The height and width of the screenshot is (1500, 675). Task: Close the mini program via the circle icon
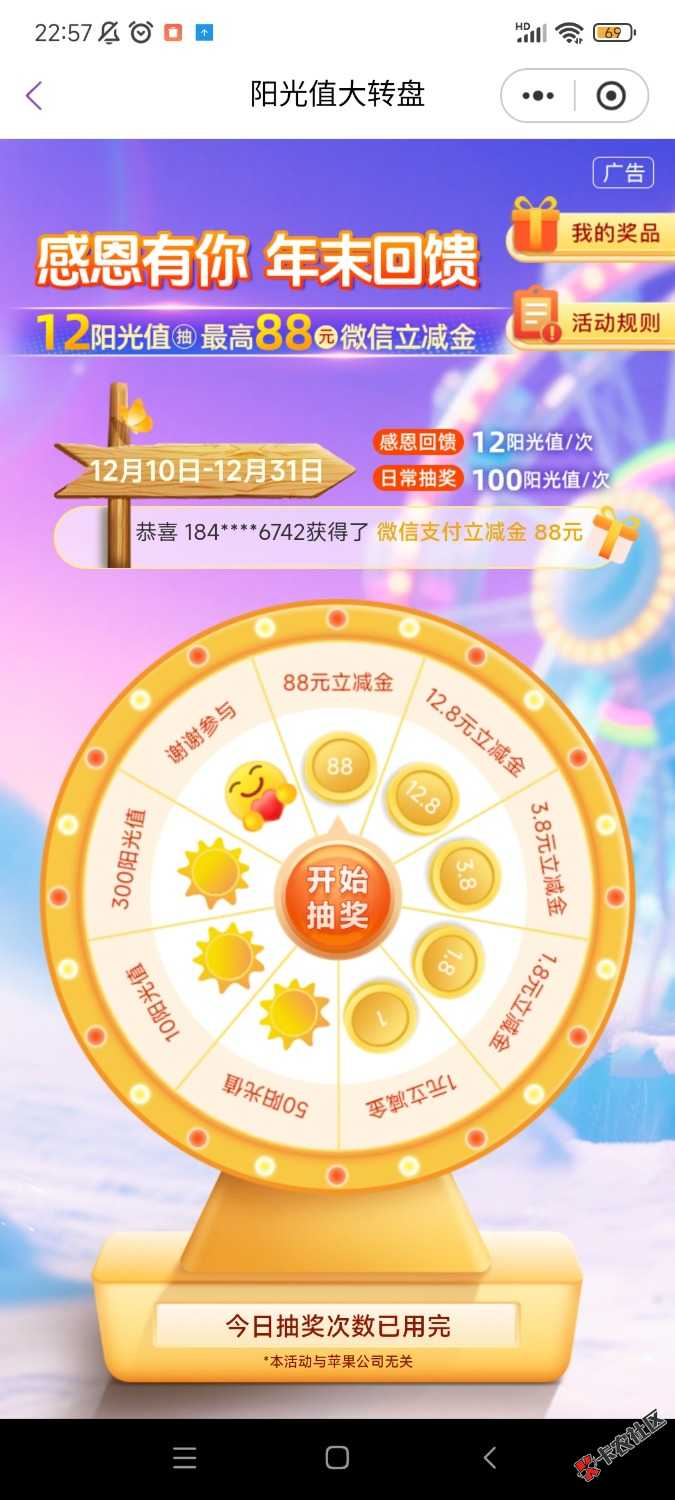610,96
